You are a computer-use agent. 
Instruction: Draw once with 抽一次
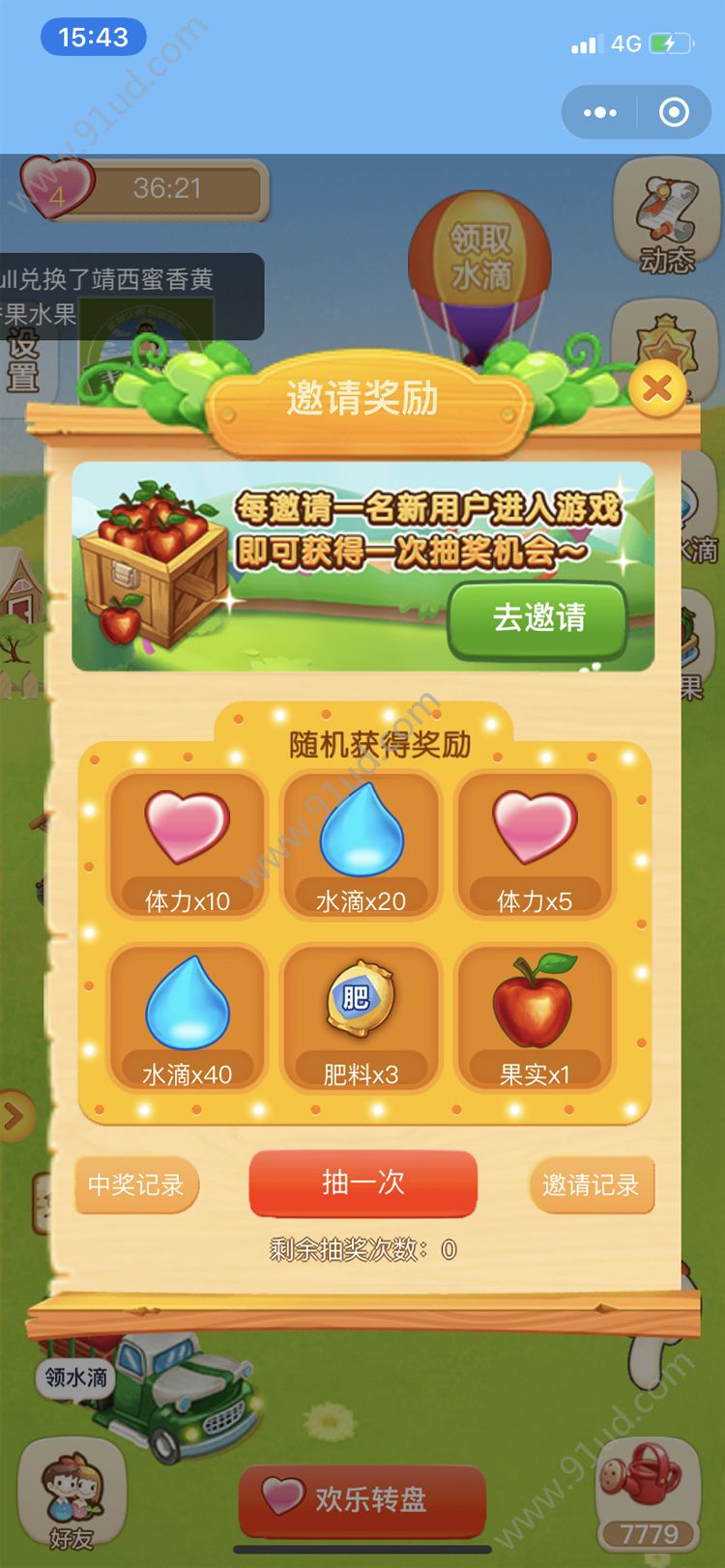click(x=363, y=1183)
